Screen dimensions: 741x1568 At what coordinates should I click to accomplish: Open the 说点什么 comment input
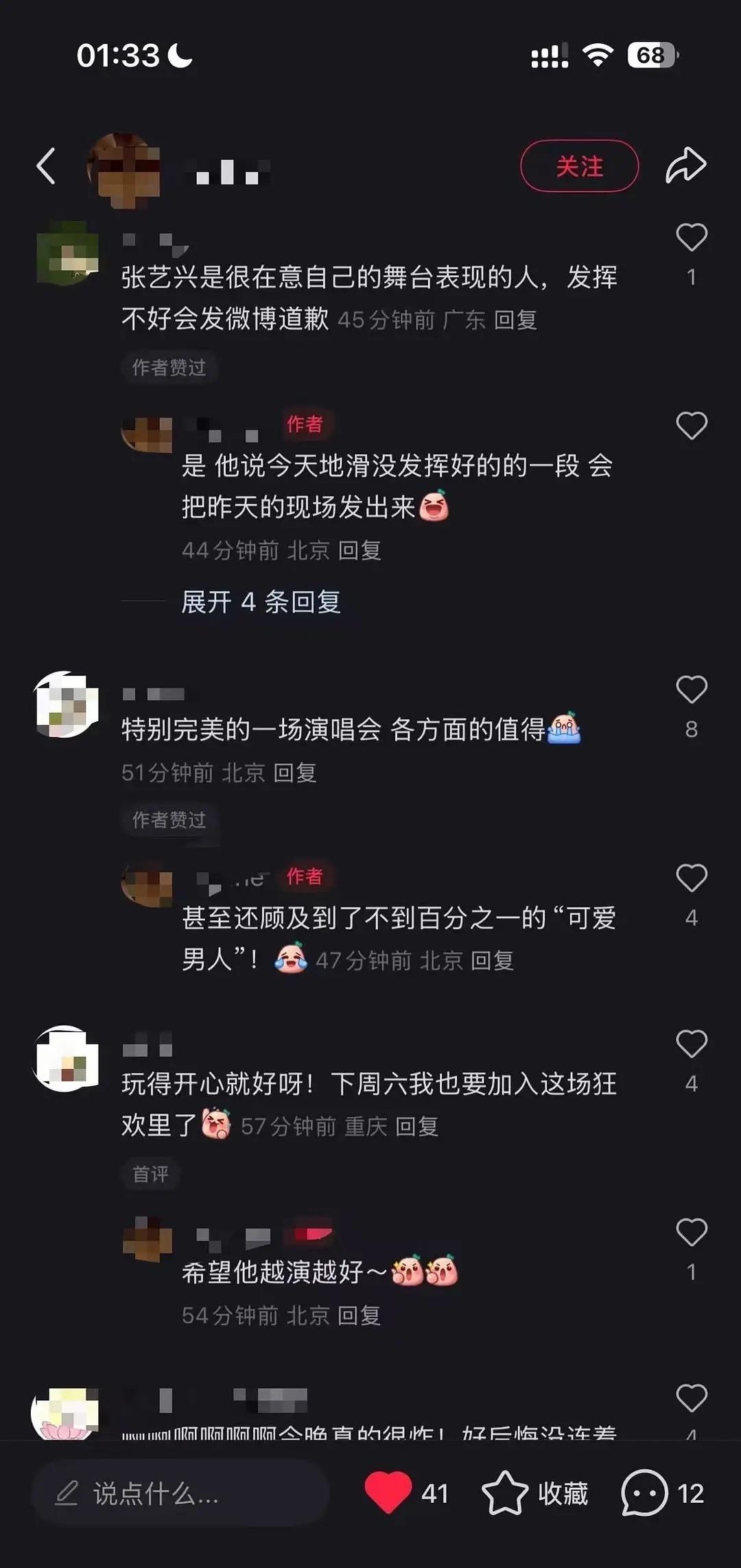tap(180, 1493)
